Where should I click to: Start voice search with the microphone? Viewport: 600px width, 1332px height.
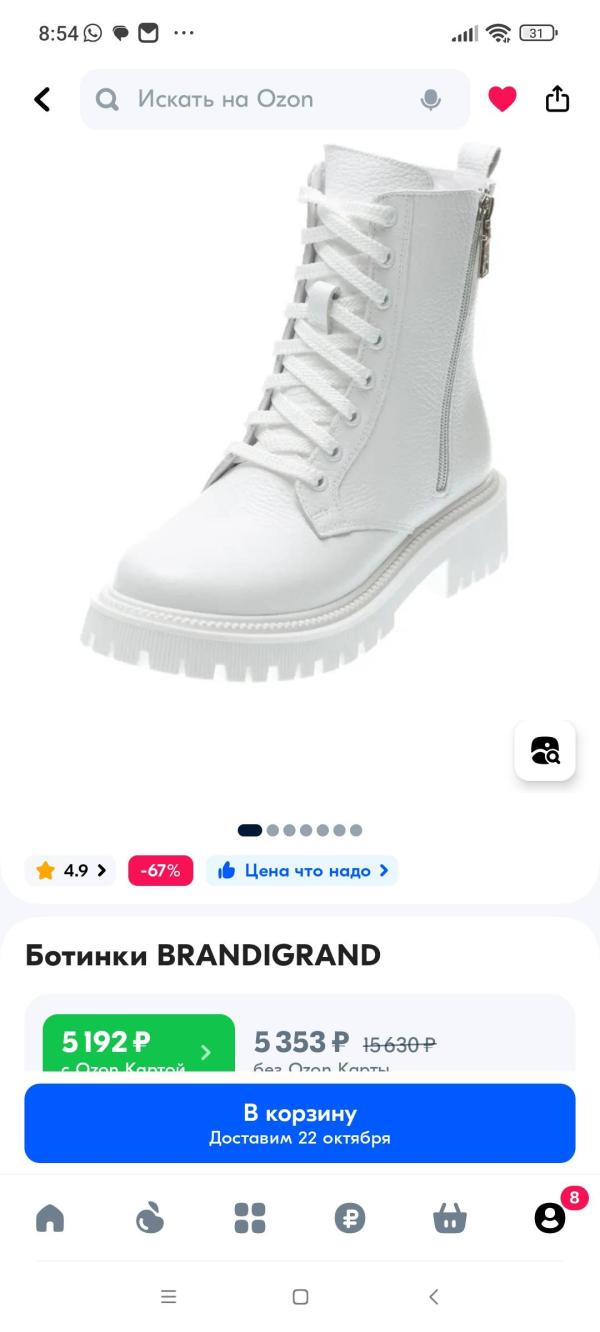431,99
